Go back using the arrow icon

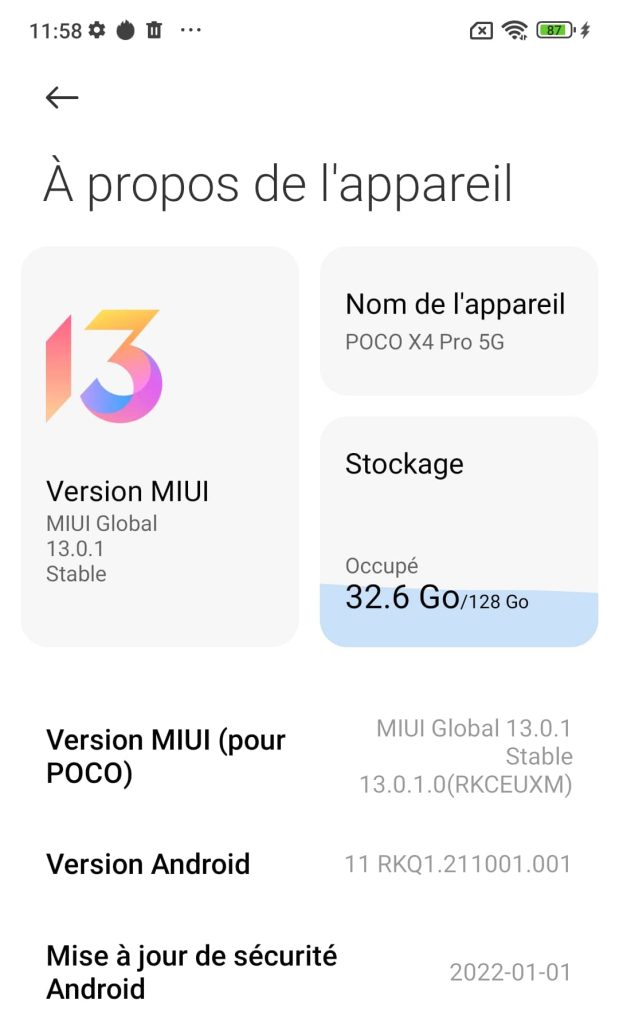point(62,98)
